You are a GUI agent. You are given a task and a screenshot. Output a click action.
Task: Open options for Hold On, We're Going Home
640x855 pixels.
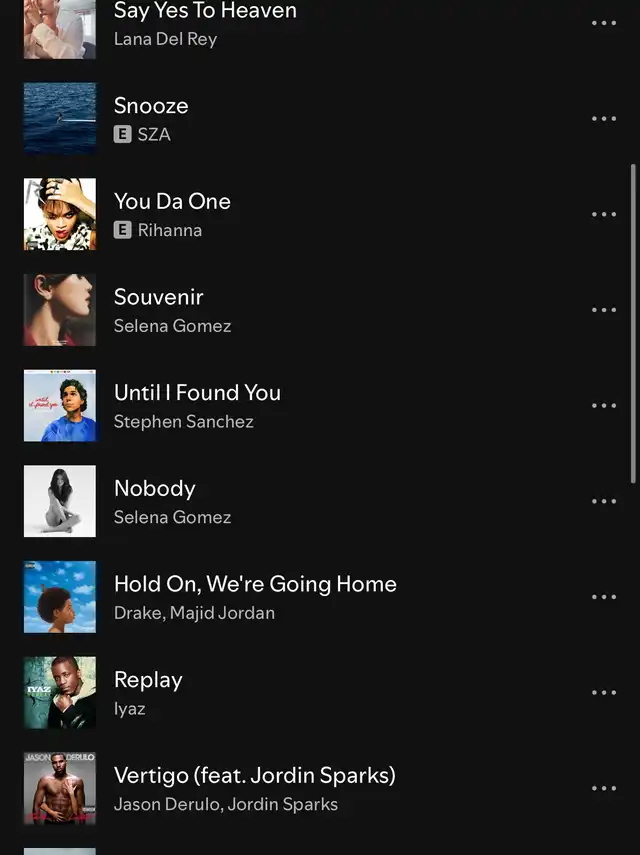tap(604, 597)
